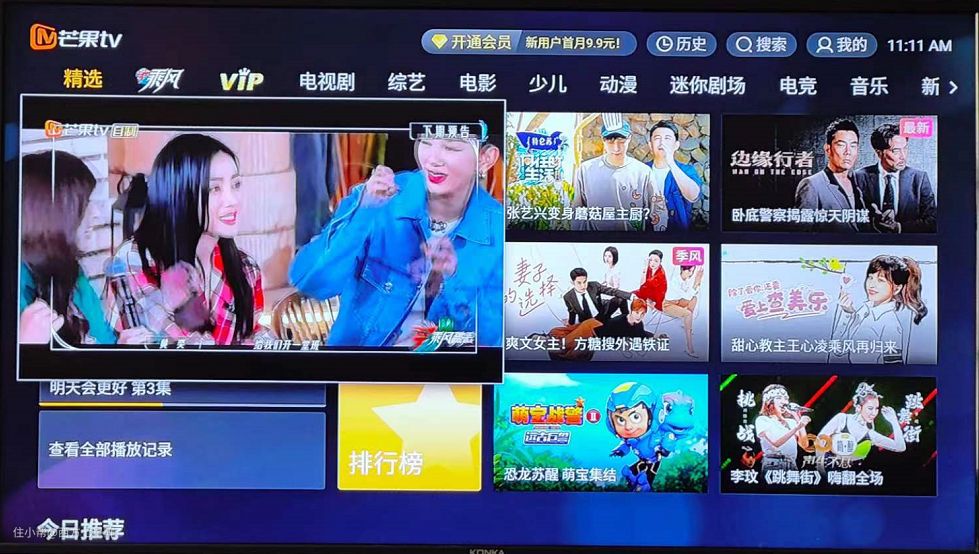Switch to the 电视剧 tab

326,83
